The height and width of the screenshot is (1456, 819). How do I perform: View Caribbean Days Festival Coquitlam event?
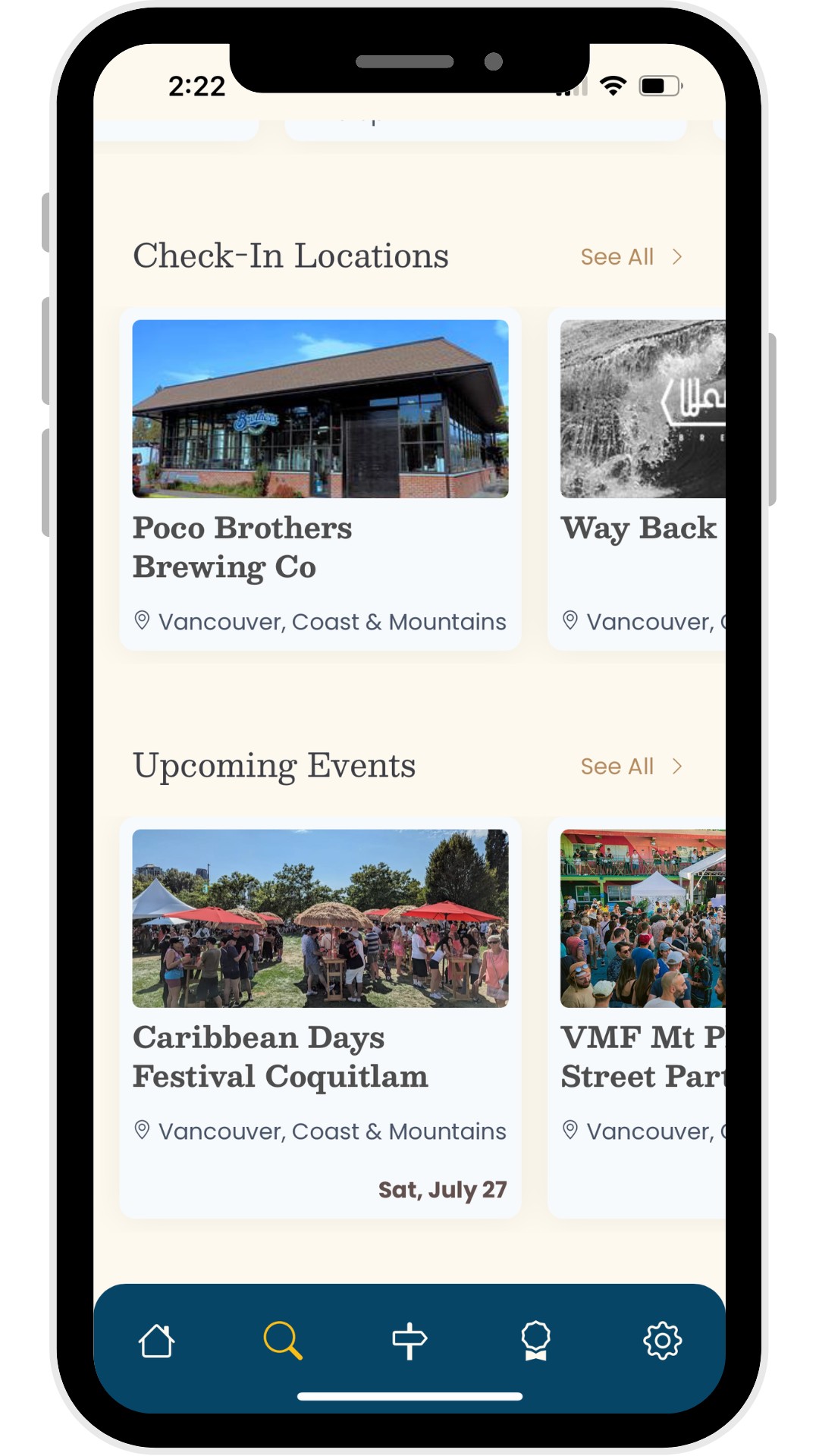pos(320,1018)
